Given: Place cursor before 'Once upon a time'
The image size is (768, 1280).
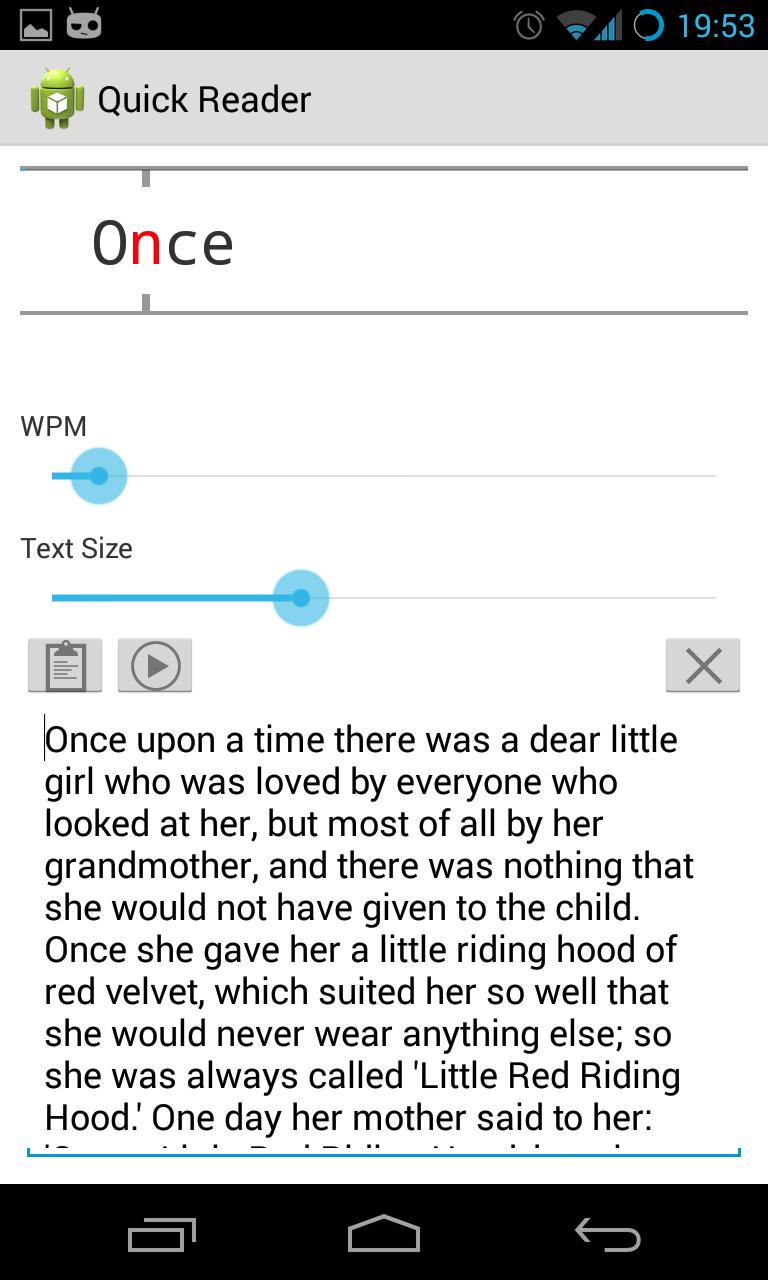Looking at the screenshot, I should click(45, 739).
